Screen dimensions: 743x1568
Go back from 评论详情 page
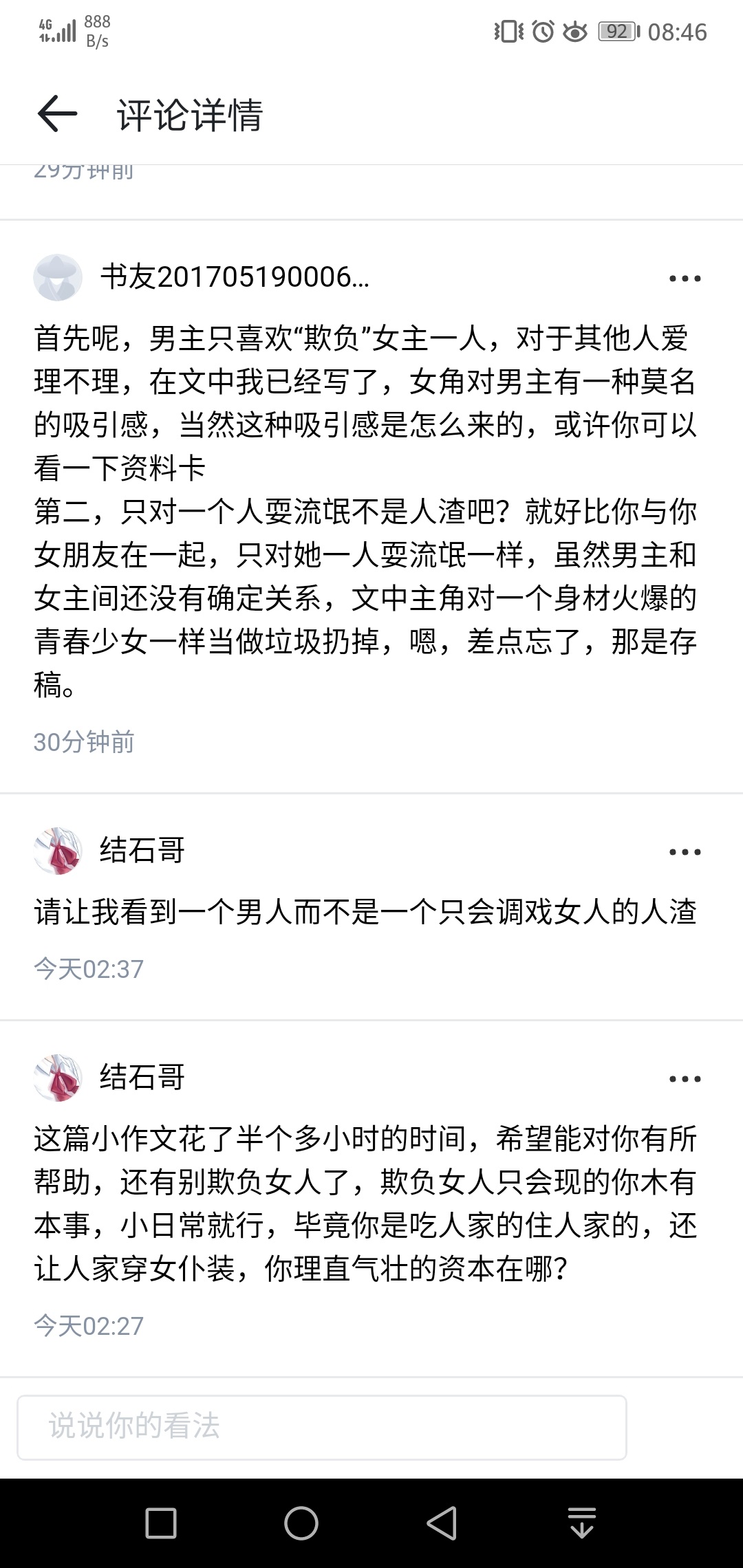coord(57,113)
